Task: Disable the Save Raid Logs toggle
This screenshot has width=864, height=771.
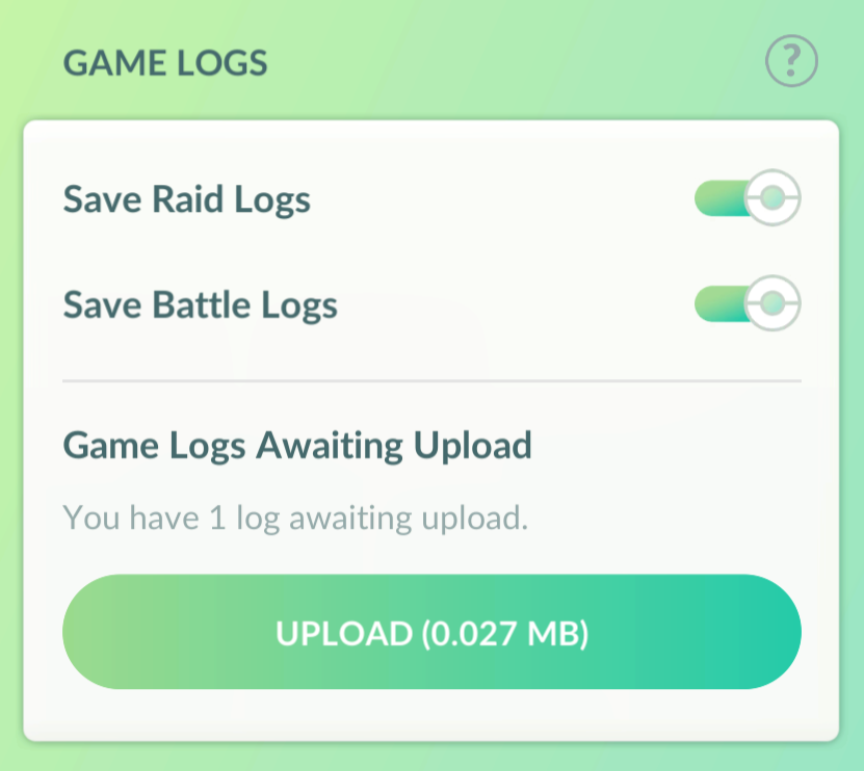Action: (747, 199)
